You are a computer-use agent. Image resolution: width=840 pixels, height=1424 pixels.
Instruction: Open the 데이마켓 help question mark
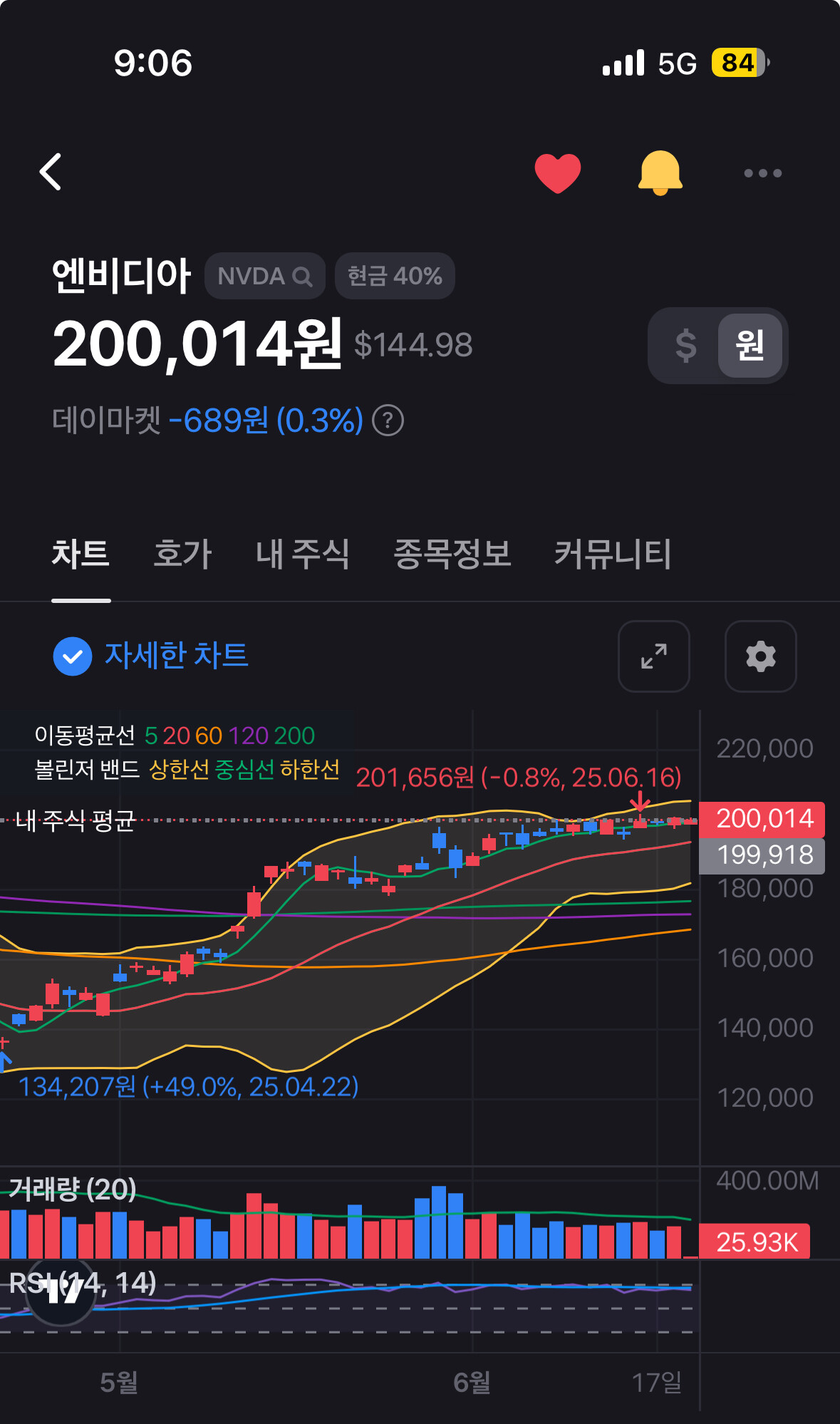tap(388, 421)
